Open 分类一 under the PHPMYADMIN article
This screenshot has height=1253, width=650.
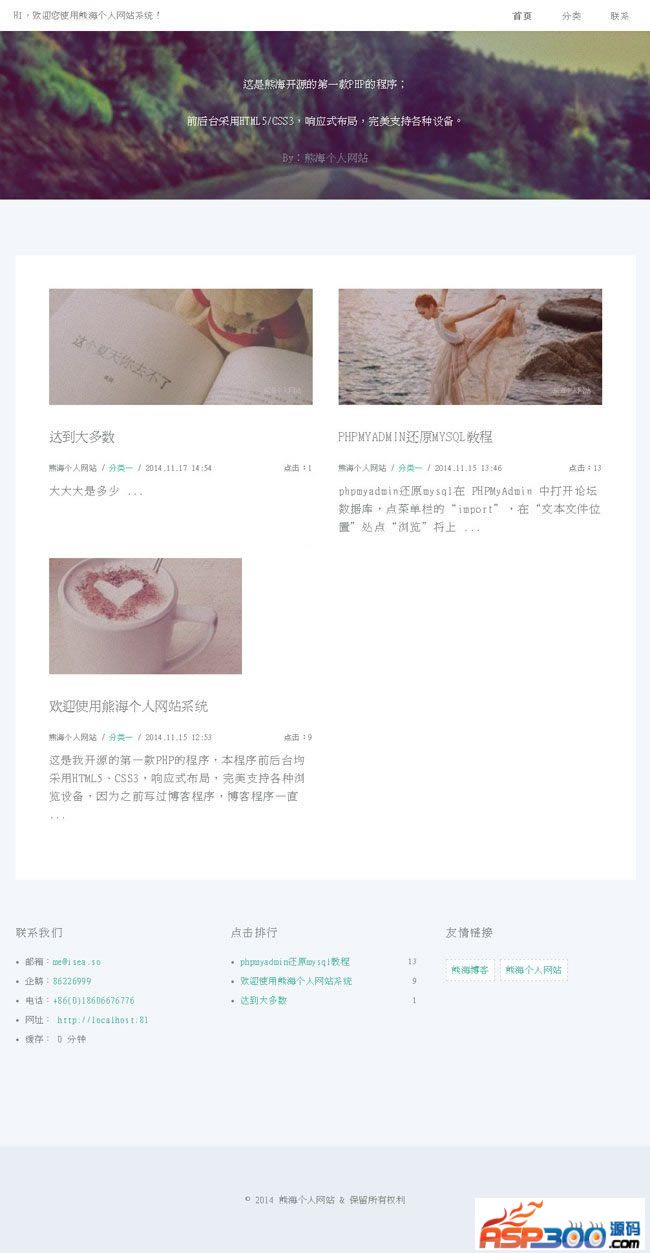coord(410,468)
